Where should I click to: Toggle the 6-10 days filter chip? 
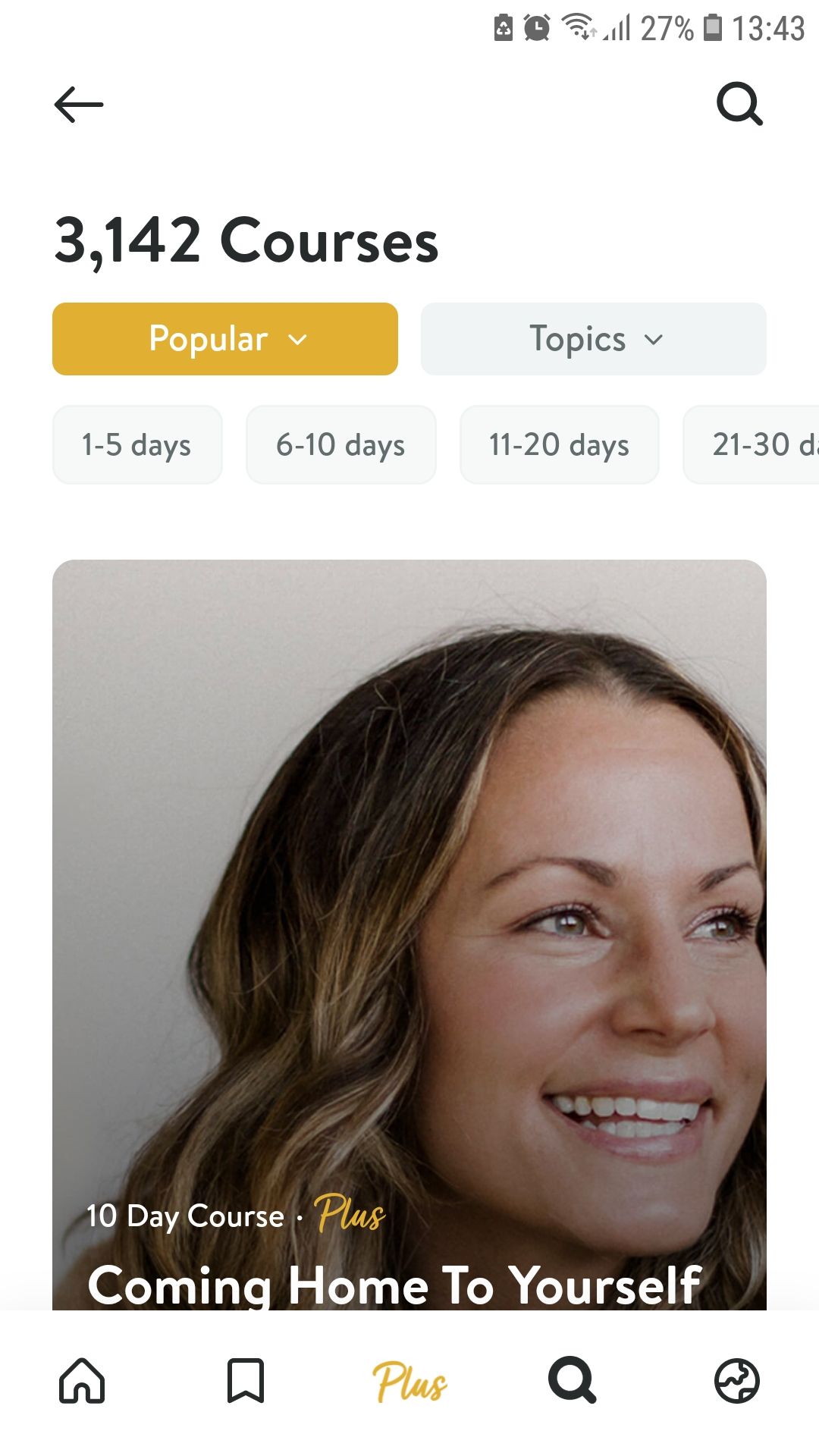340,444
